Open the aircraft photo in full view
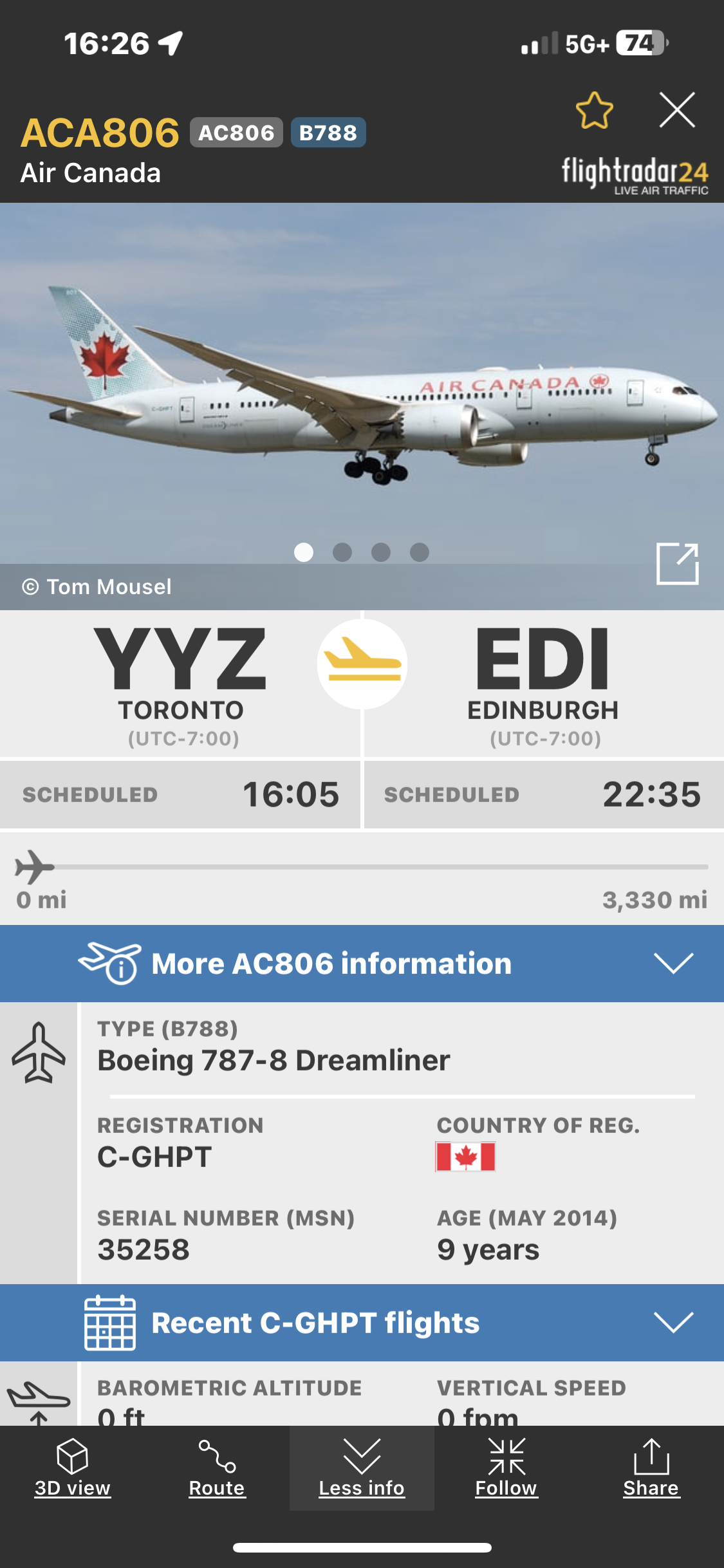724x1568 pixels. 677,564
